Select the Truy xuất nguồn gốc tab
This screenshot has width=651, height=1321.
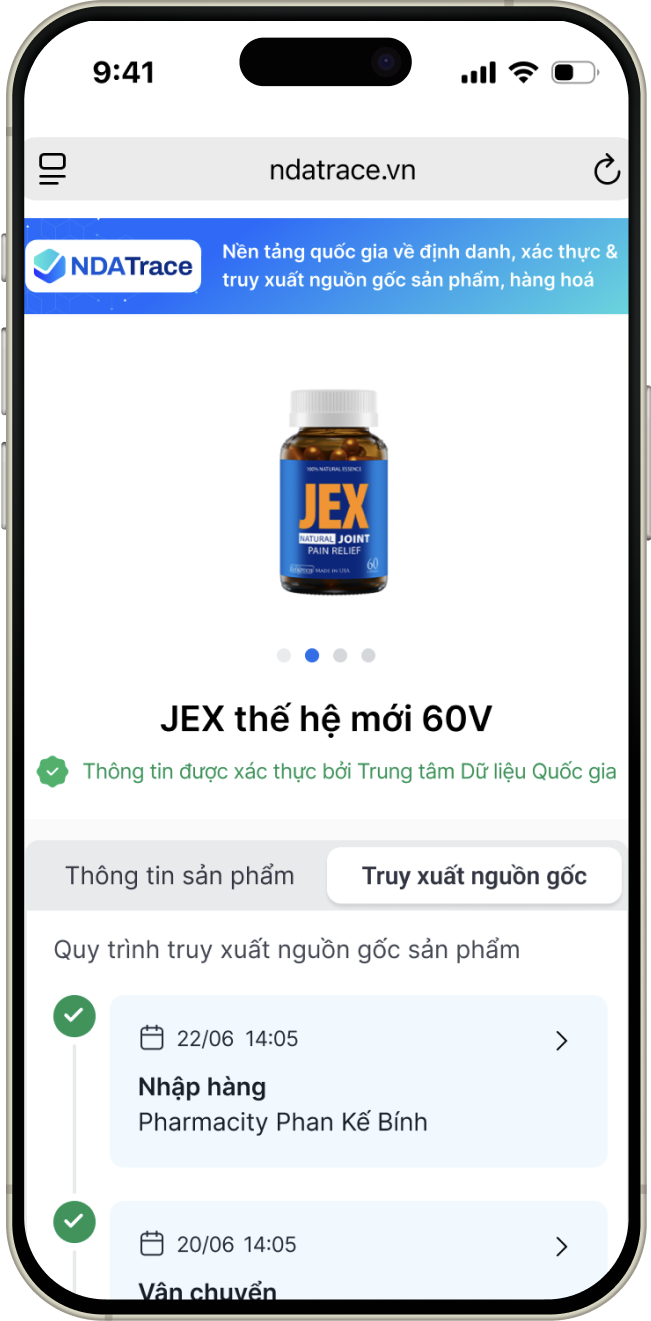tap(473, 876)
